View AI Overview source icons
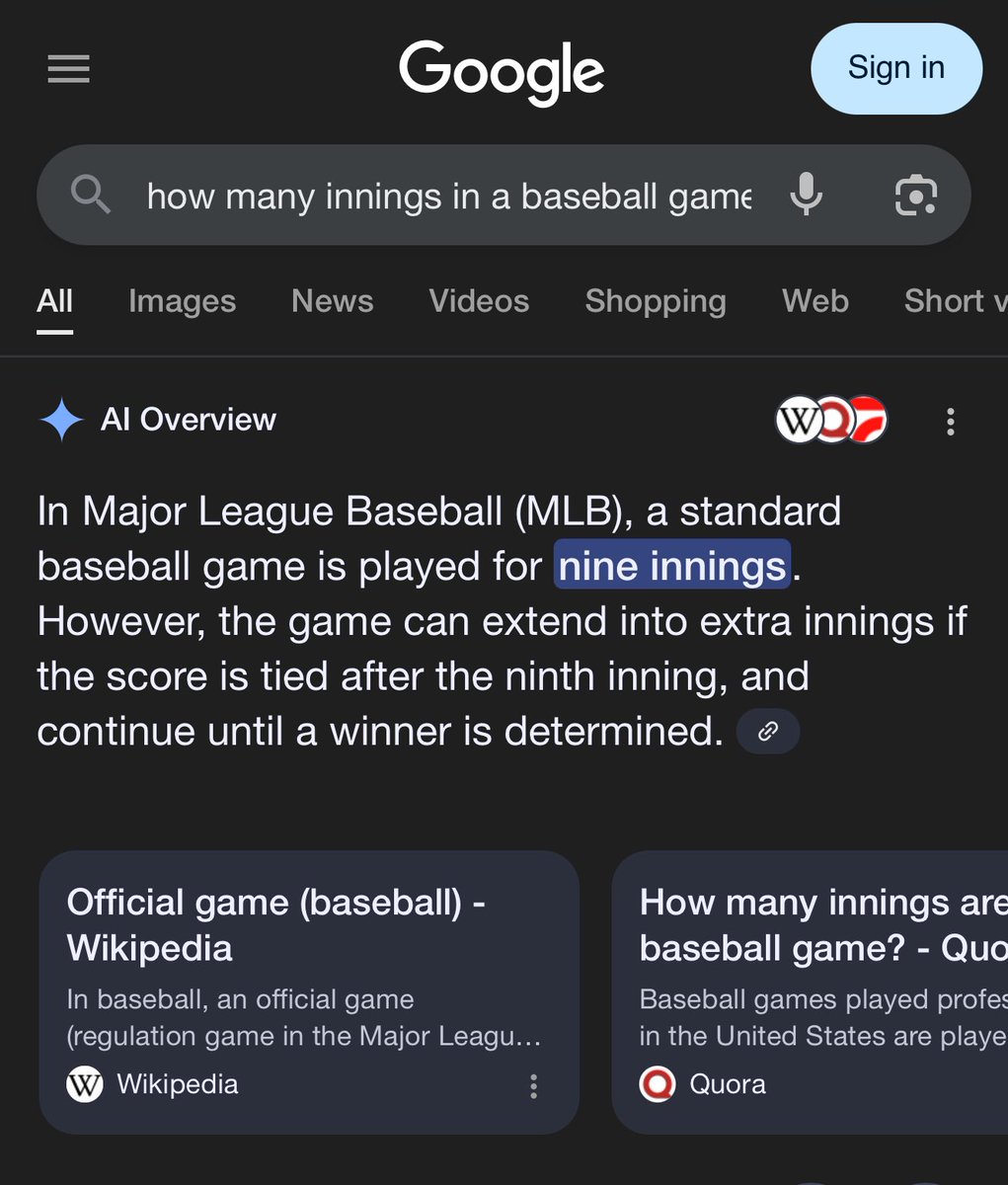This screenshot has height=1185, width=1008. tap(831, 421)
